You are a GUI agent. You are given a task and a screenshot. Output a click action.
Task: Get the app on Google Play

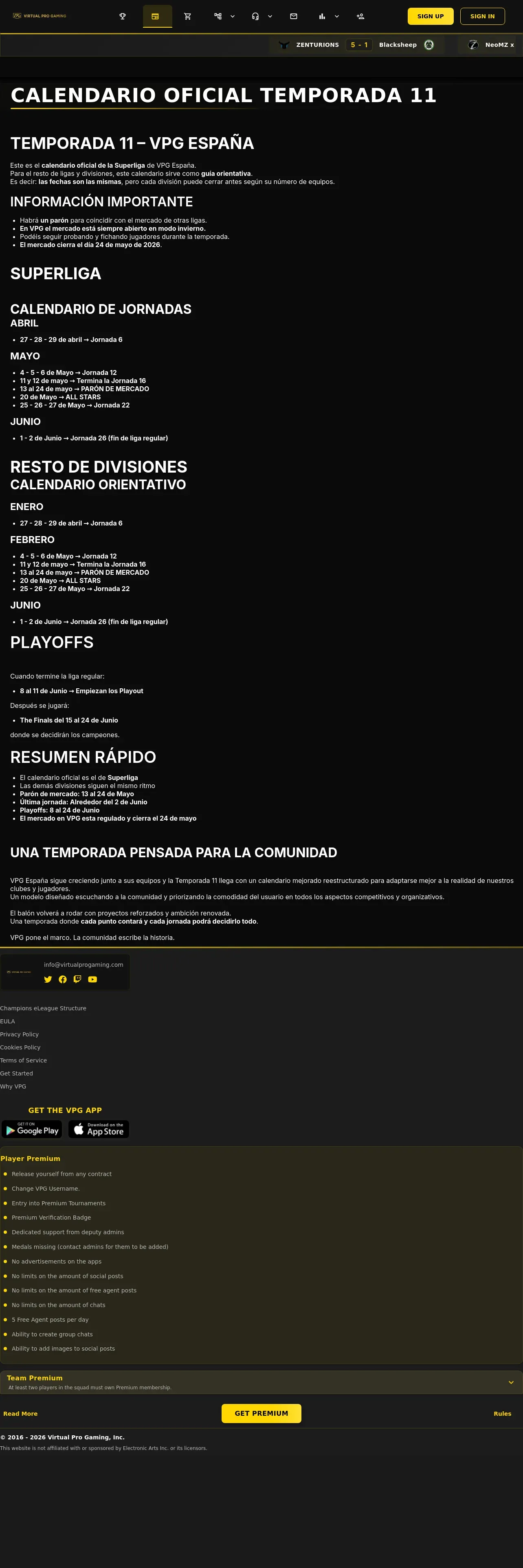pos(32,1129)
